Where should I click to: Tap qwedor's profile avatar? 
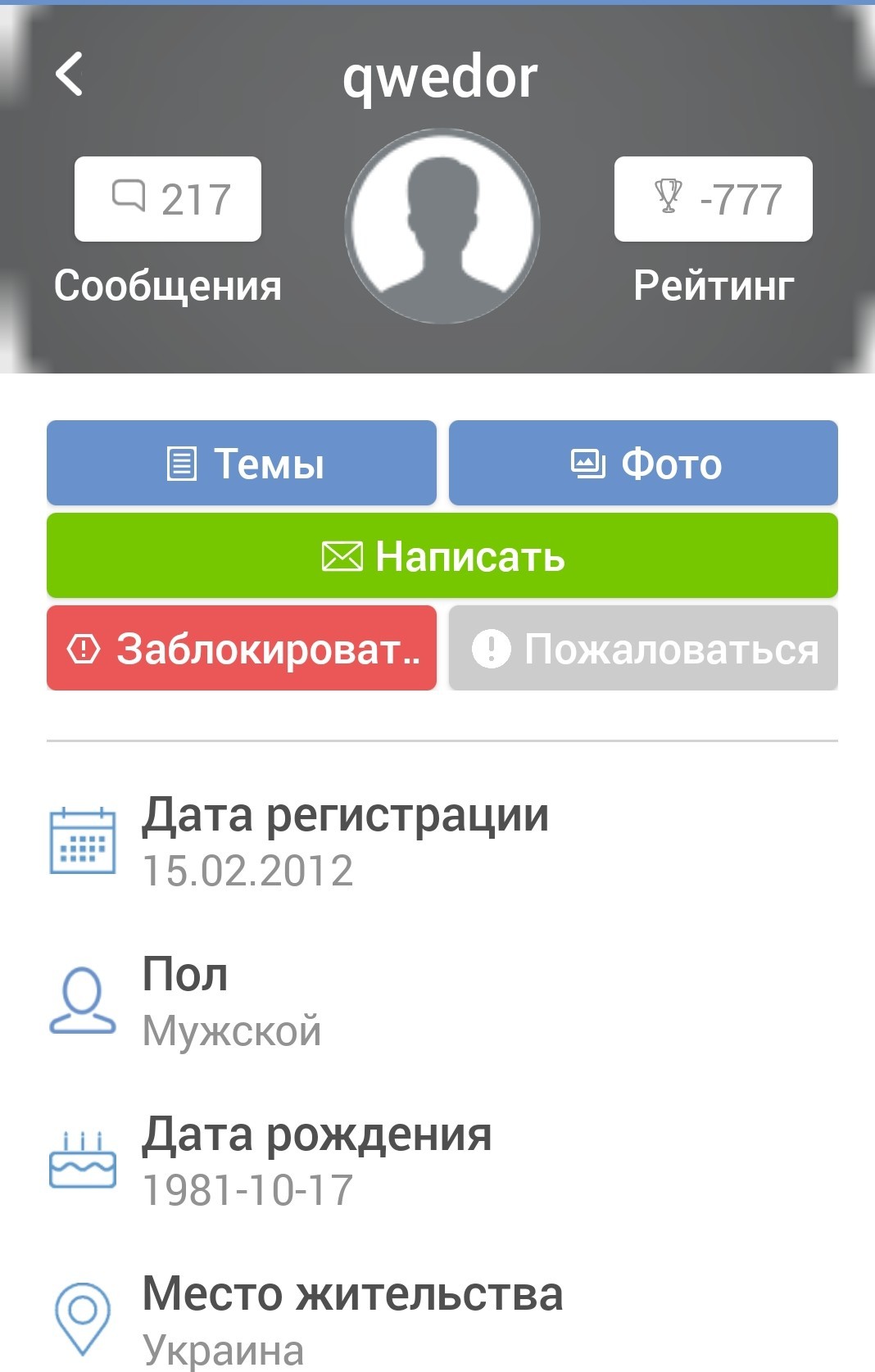(x=442, y=225)
